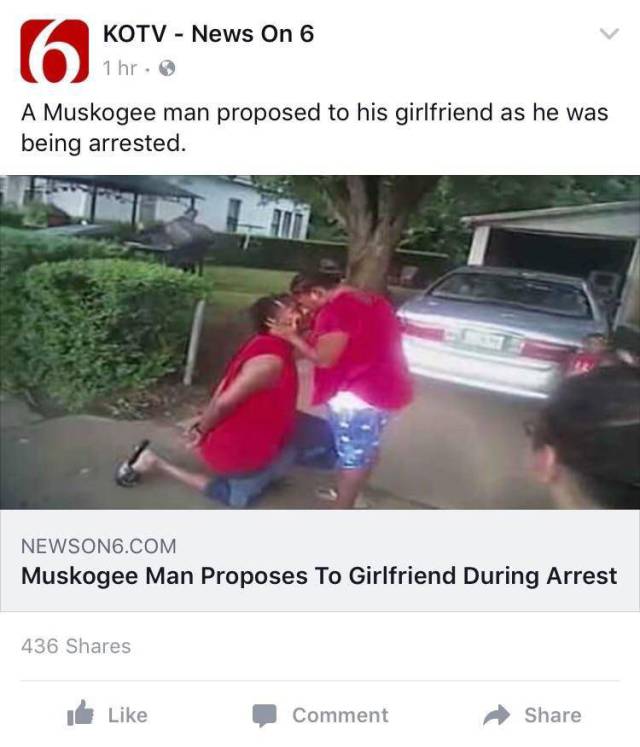This screenshot has width=640, height=747.
Task: Open KOTV - News On 6 page
Action: 208,33
